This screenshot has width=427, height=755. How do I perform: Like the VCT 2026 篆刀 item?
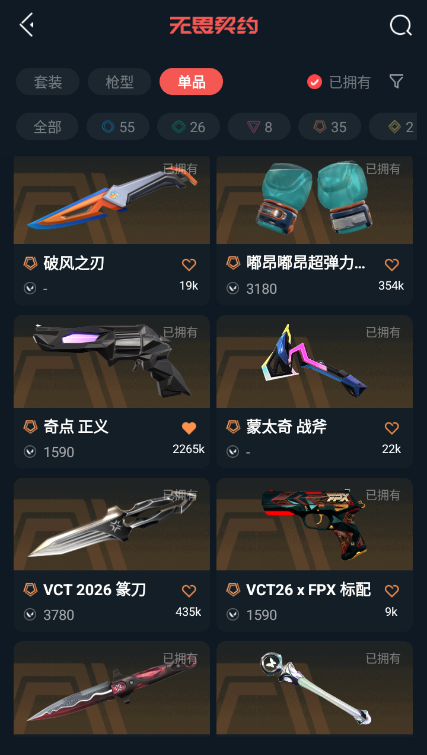click(189, 591)
